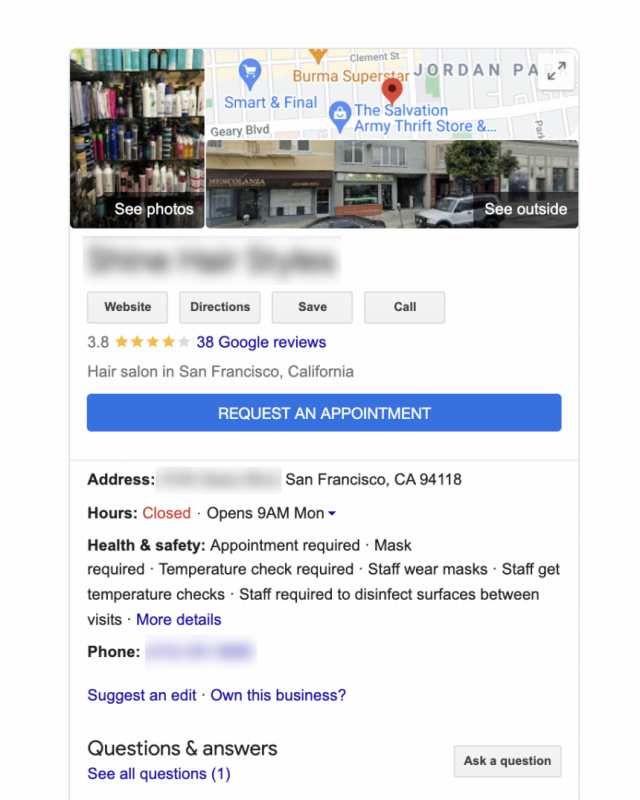Screen dimensions: 640x800
Task: Expand the opening hours dropdown
Action: click(x=332, y=514)
